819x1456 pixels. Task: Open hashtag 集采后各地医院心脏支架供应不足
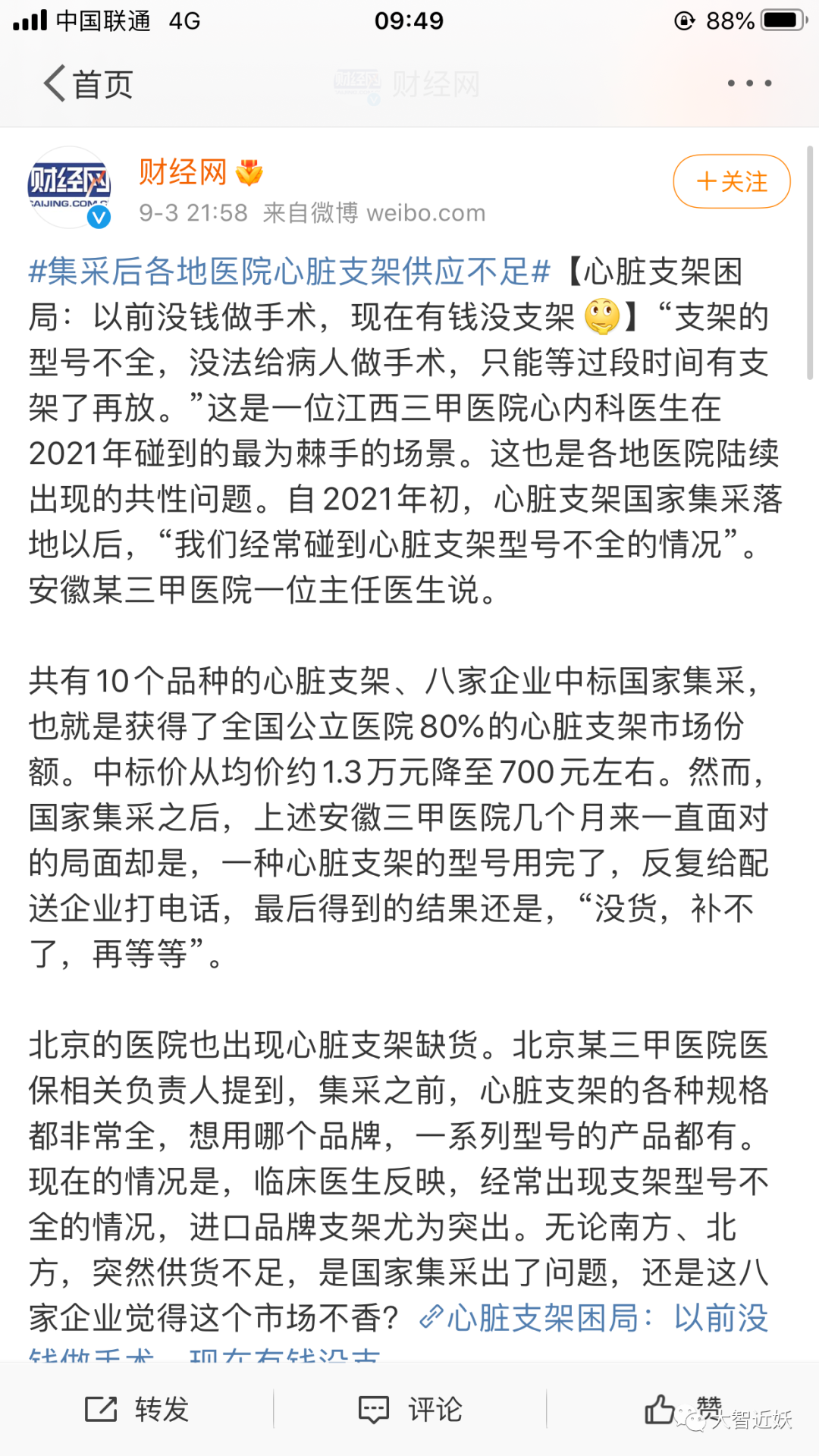pos(289,271)
